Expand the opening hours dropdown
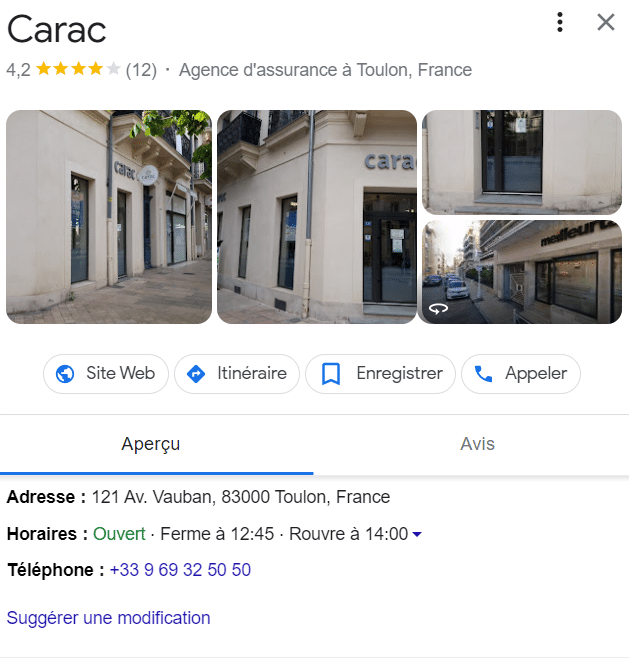Viewport: 629px width, 661px height. pos(417,535)
